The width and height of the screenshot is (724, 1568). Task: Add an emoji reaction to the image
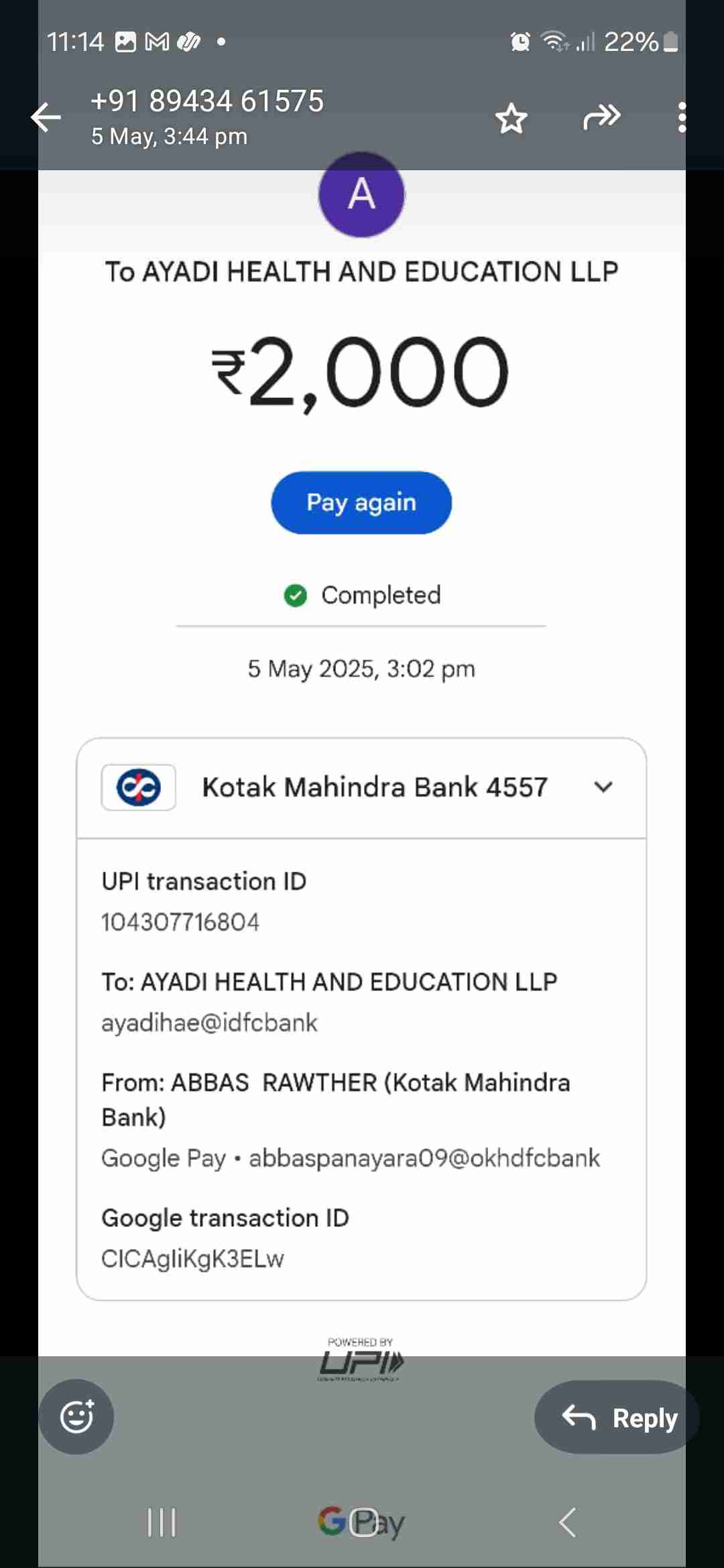click(x=76, y=1417)
